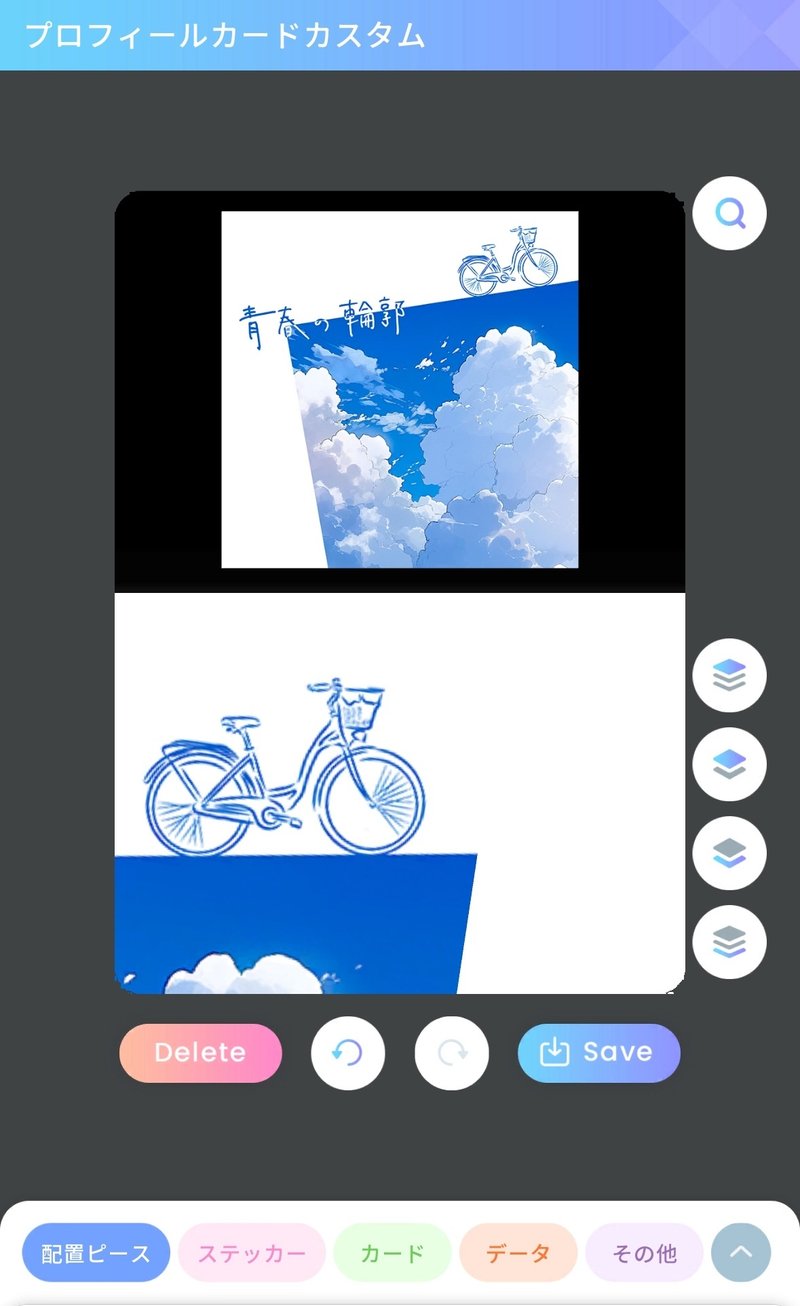Undo the last edit

(x=348, y=1053)
